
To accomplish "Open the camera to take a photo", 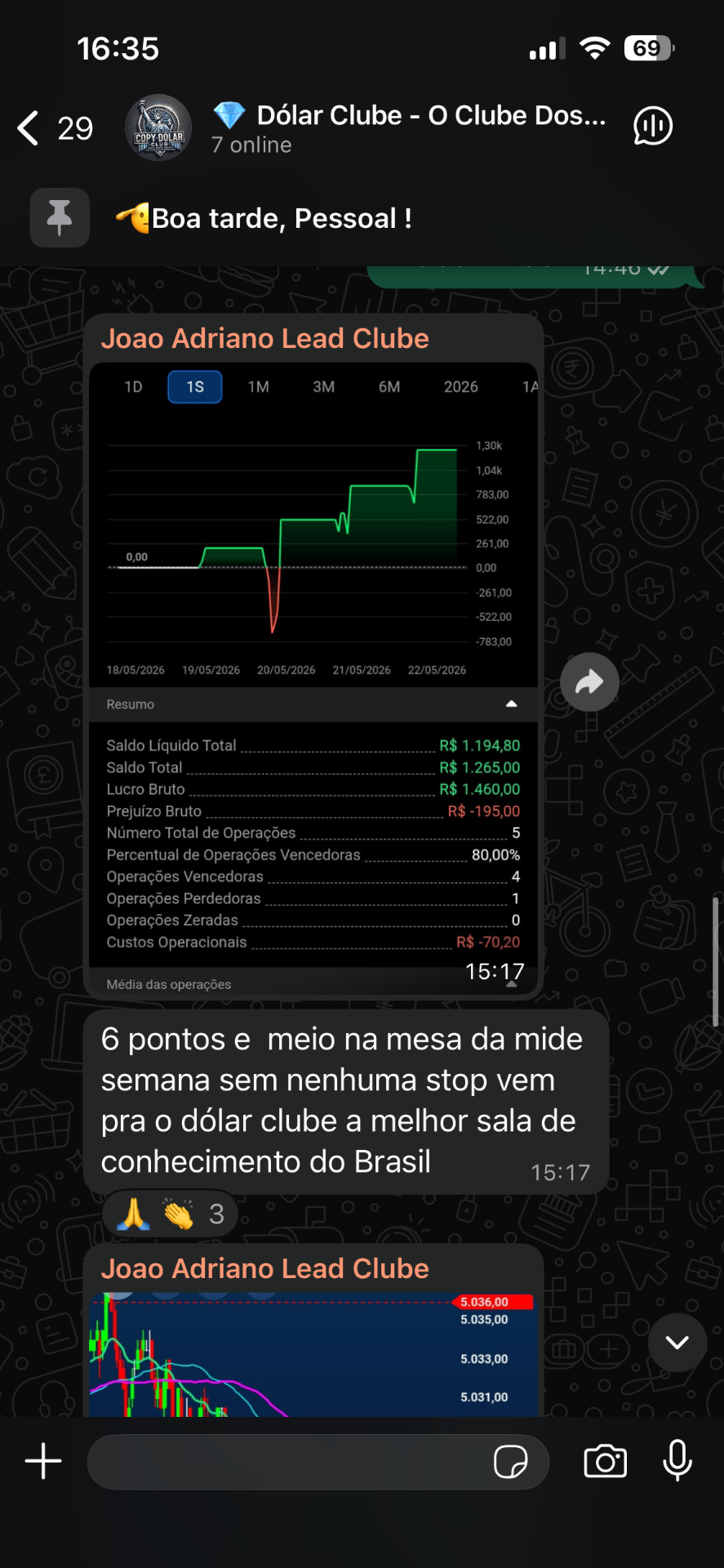I will 605,1461.
